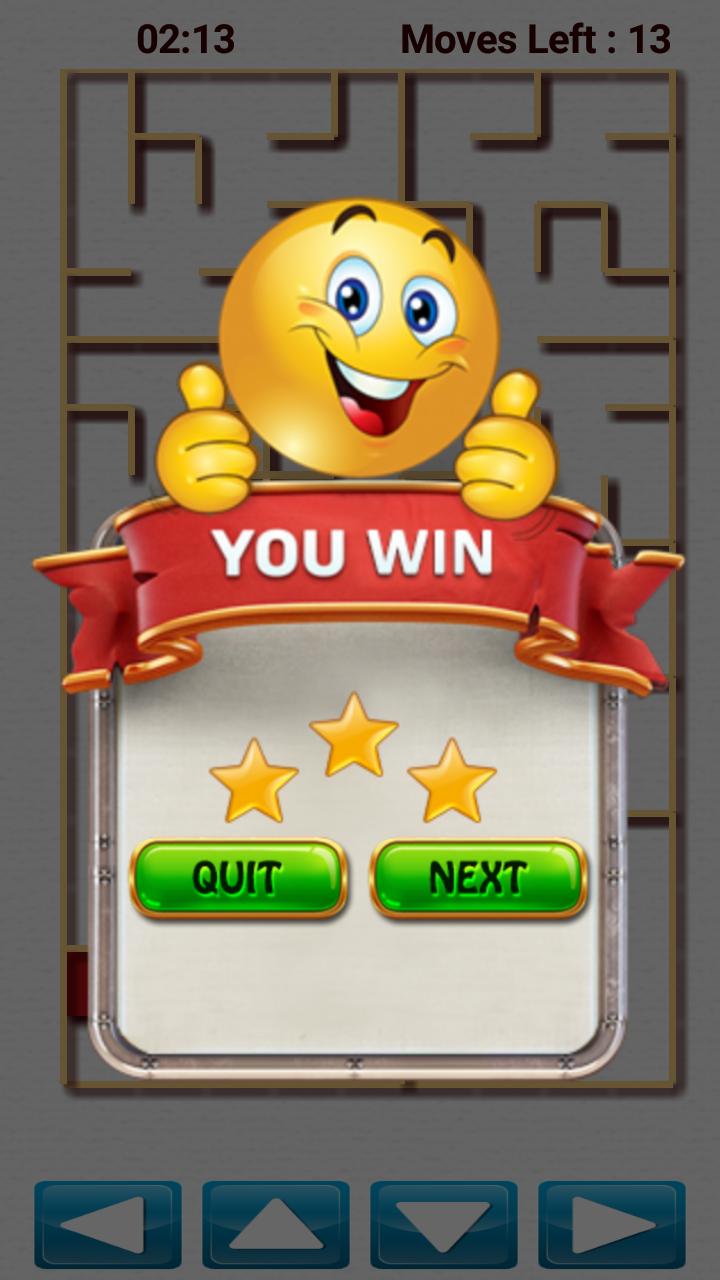This screenshot has width=720, height=1280.
Task: Tap the down arrow control
Action: click(x=444, y=1224)
